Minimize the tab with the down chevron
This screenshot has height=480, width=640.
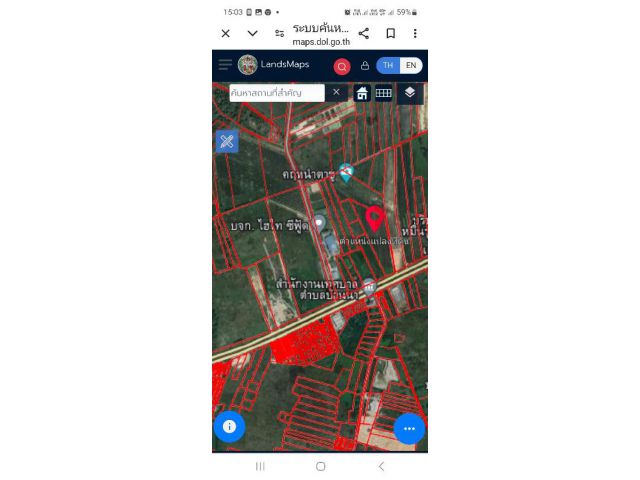[252, 33]
